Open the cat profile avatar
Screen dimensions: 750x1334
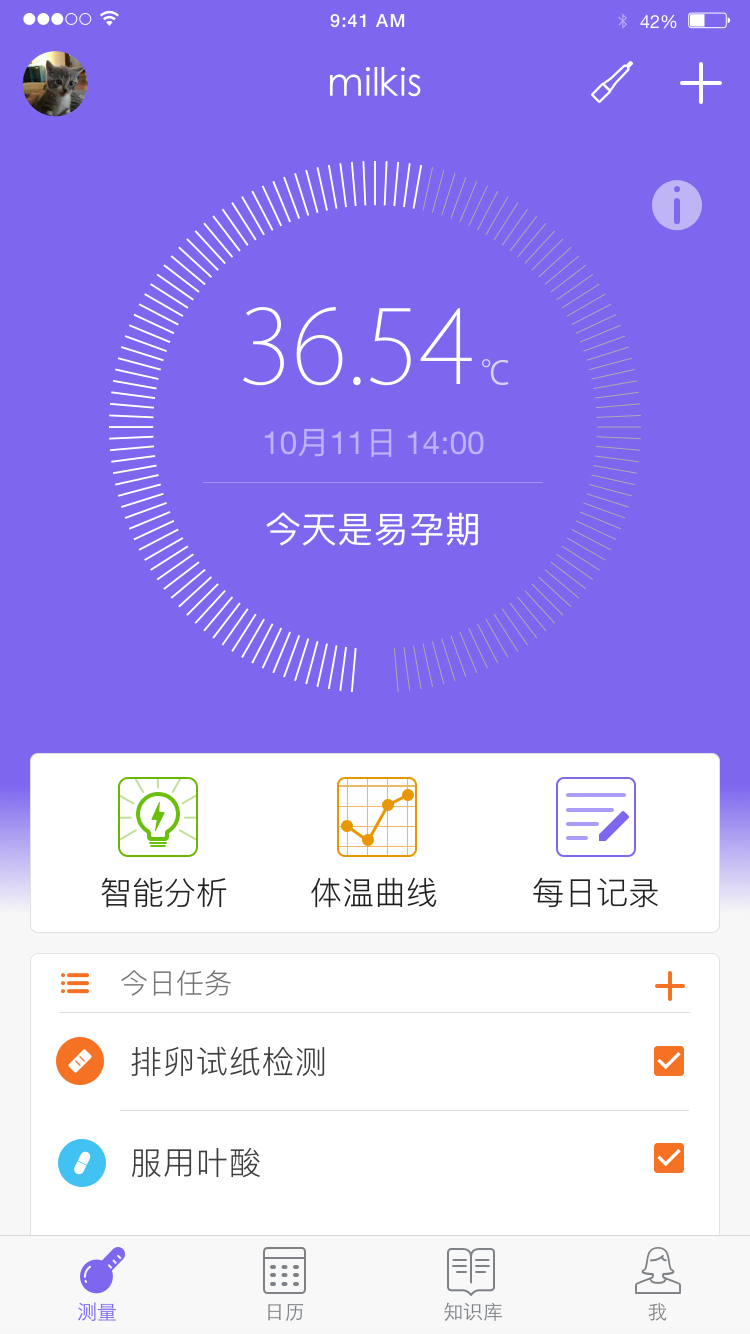pyautogui.click(x=55, y=84)
